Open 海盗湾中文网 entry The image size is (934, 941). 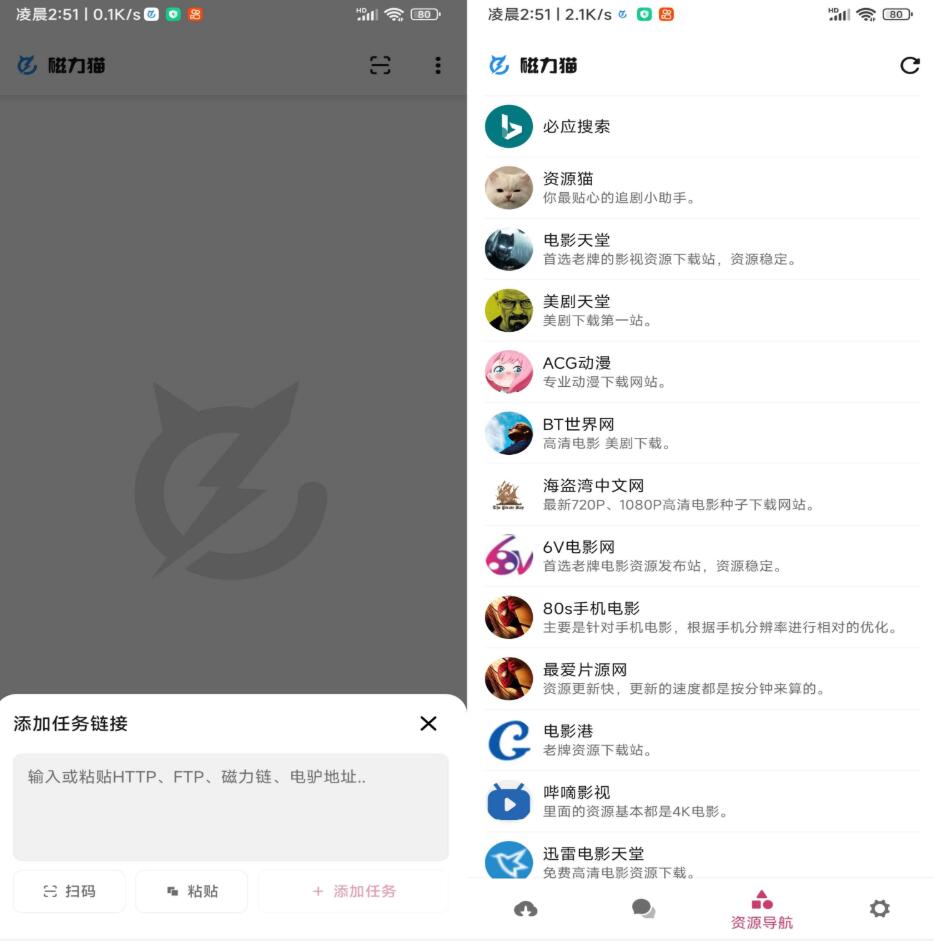pyautogui.click(x=700, y=494)
